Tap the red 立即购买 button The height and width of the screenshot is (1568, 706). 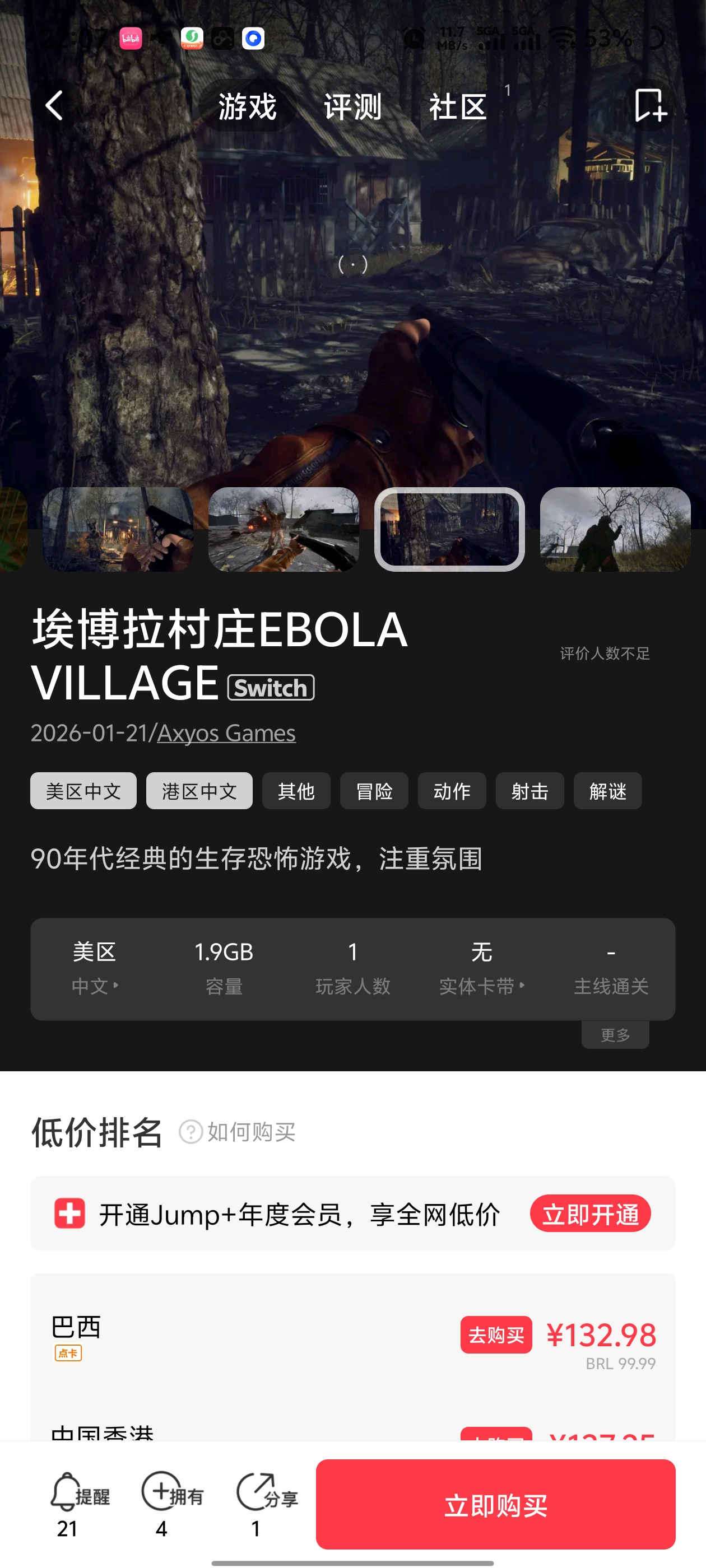point(495,1504)
